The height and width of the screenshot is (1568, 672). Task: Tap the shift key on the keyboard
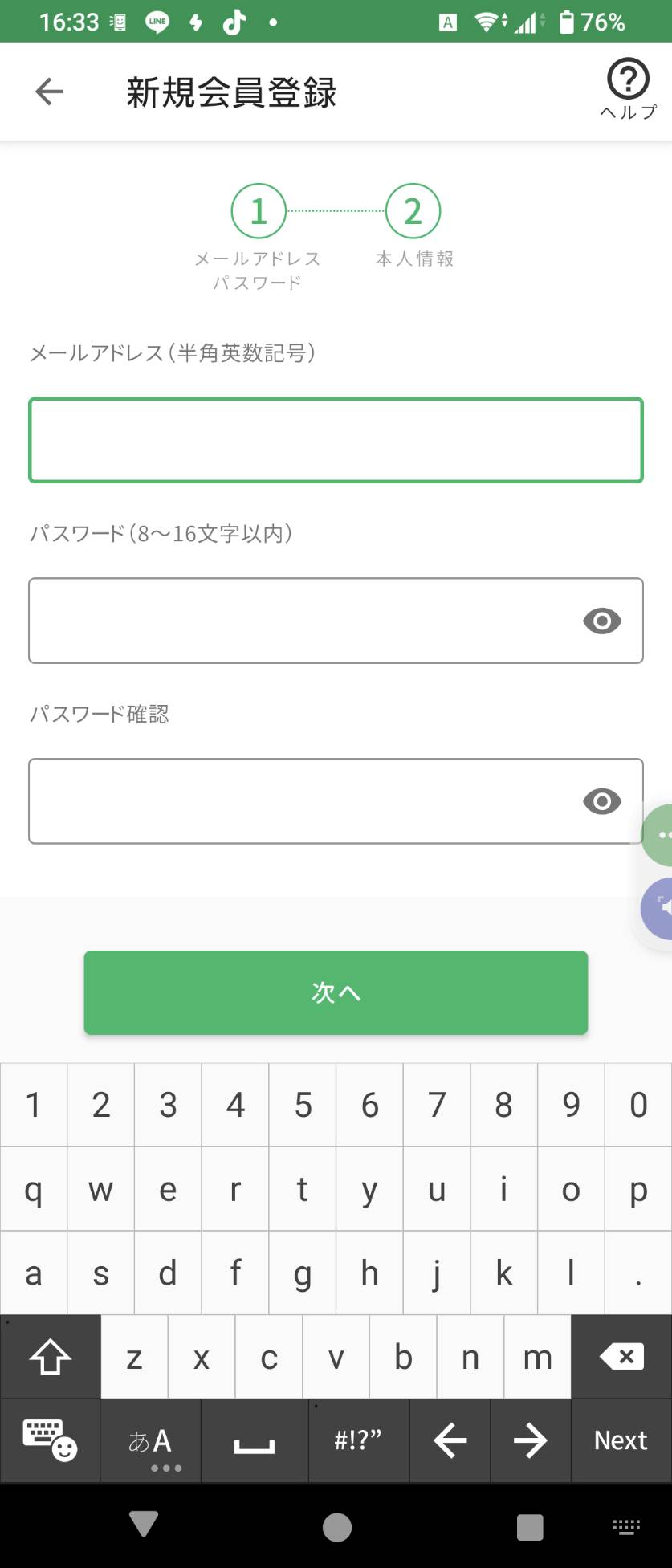pos(49,1356)
